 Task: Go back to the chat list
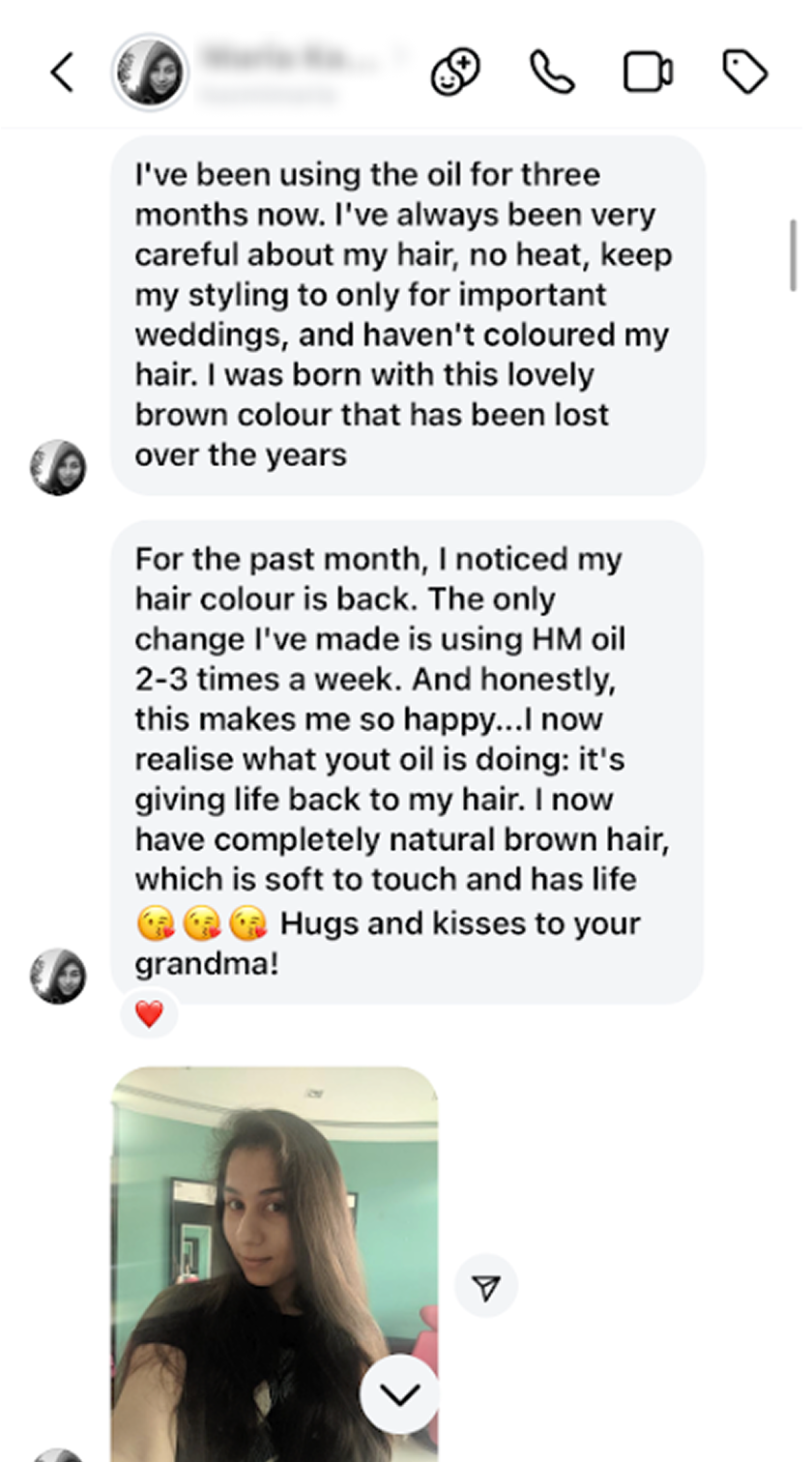click(x=62, y=73)
